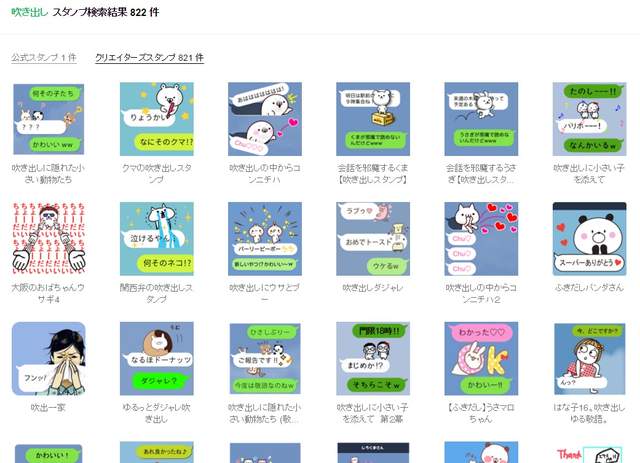The height and width of the screenshot is (463, 640).
Task: Switch to the 公式スタンプ 1件 tab
Action: coord(43,58)
